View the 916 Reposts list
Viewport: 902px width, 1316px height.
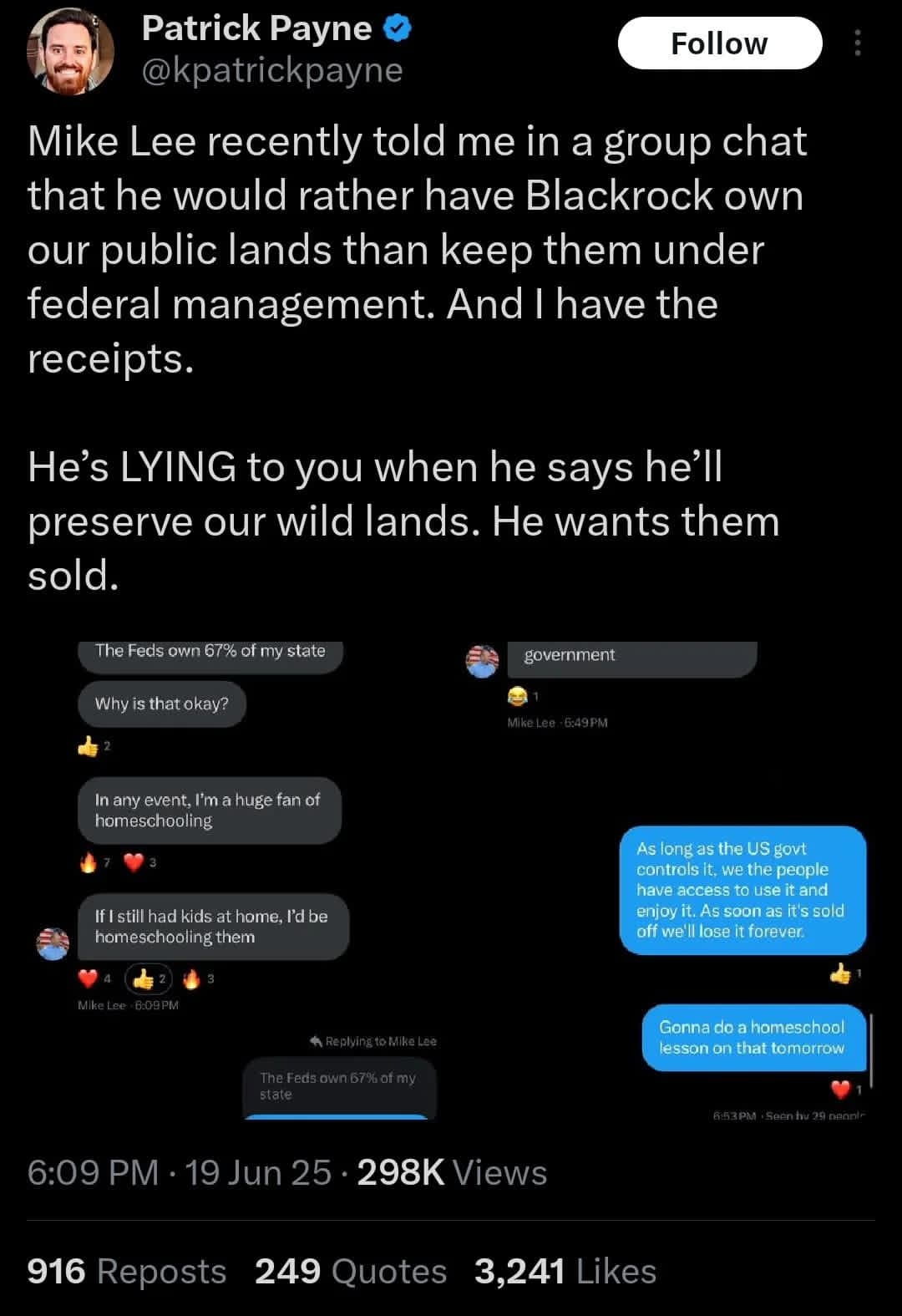127,1271
